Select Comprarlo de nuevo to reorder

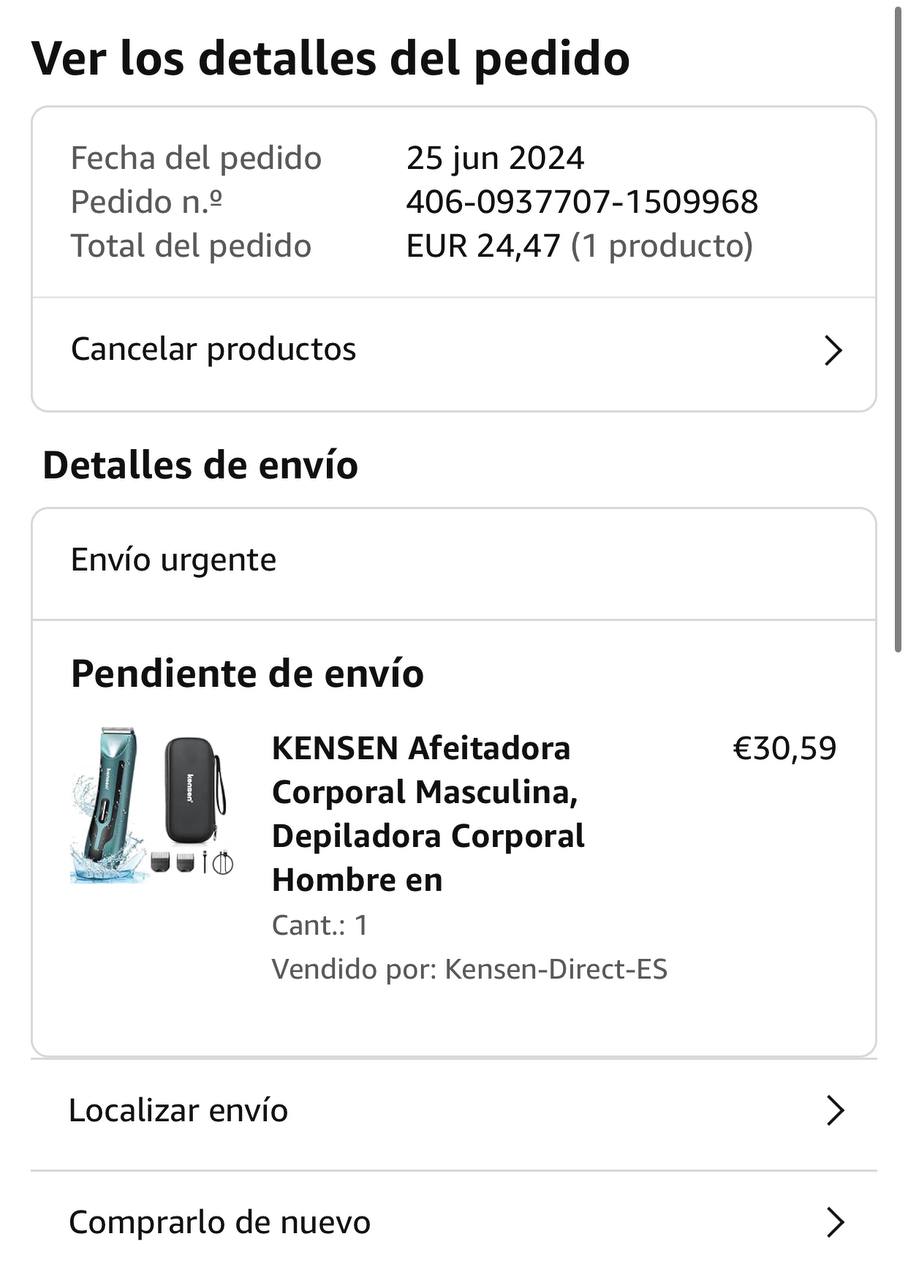[453, 1223]
